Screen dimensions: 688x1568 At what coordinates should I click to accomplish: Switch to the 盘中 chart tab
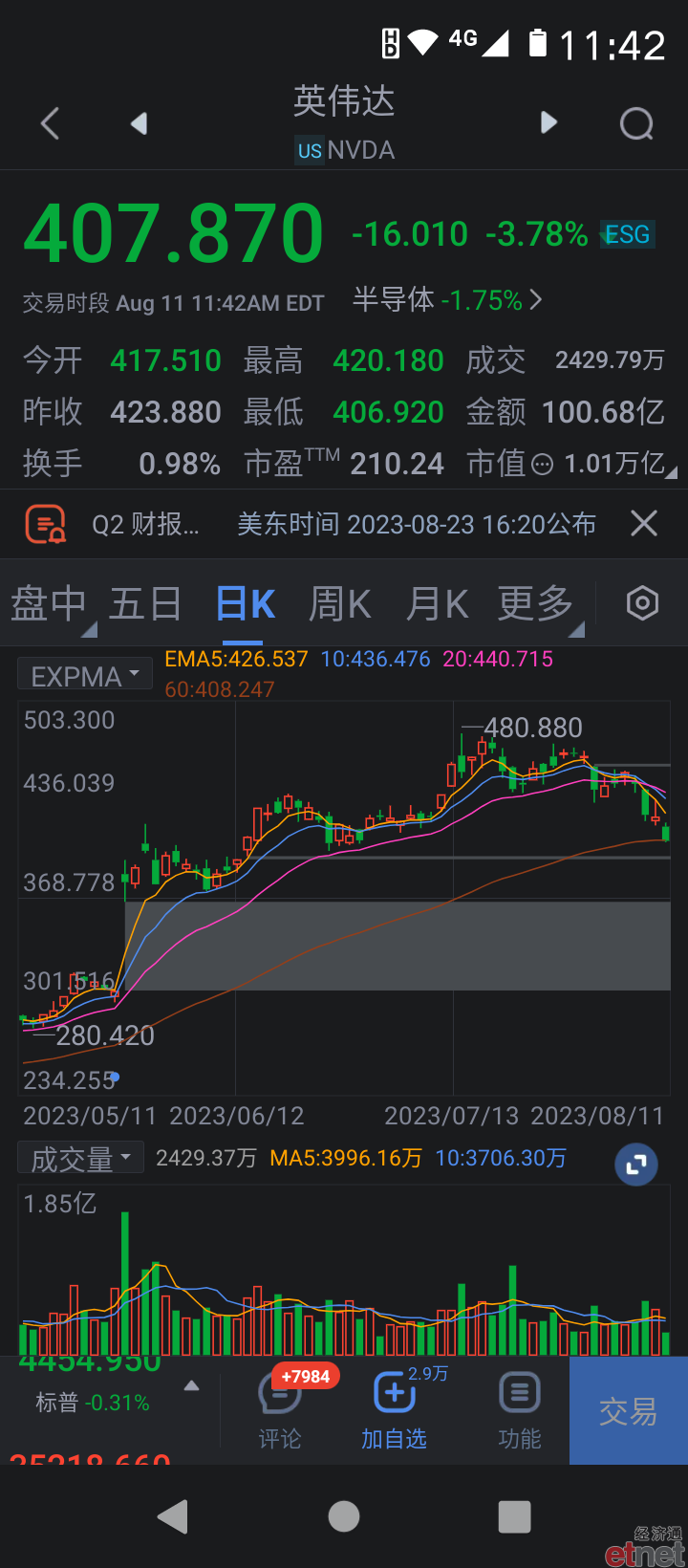coord(50,604)
